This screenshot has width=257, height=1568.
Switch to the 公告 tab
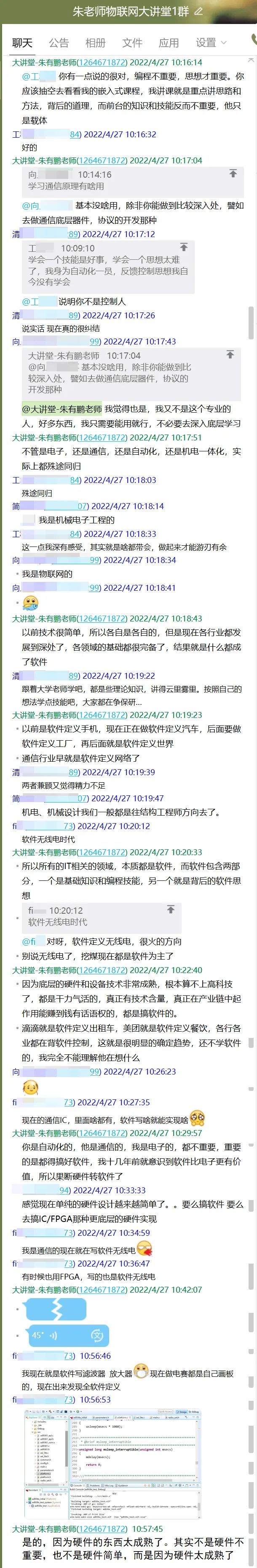click(x=59, y=43)
